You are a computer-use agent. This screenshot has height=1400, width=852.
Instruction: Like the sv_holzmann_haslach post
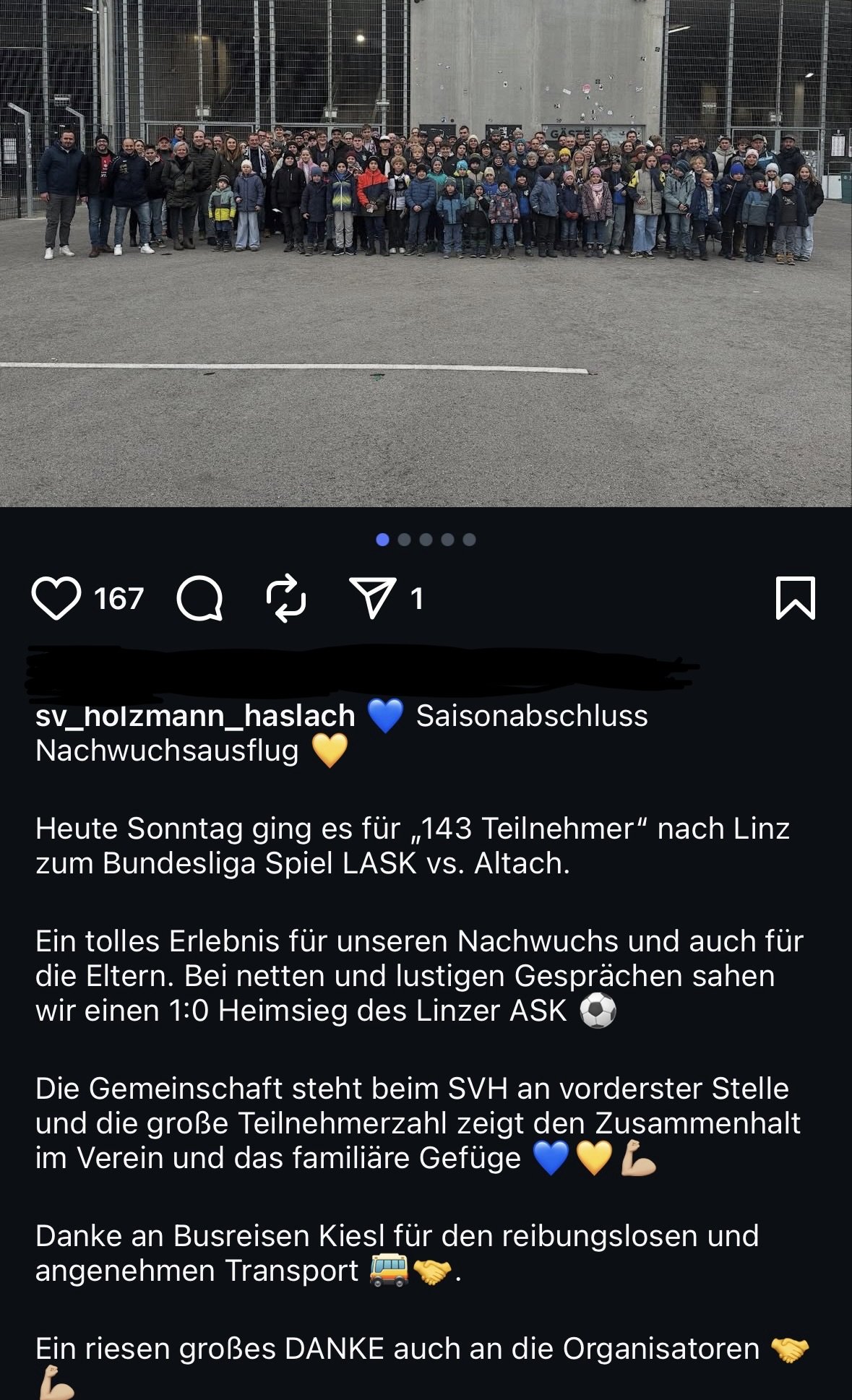[56, 598]
